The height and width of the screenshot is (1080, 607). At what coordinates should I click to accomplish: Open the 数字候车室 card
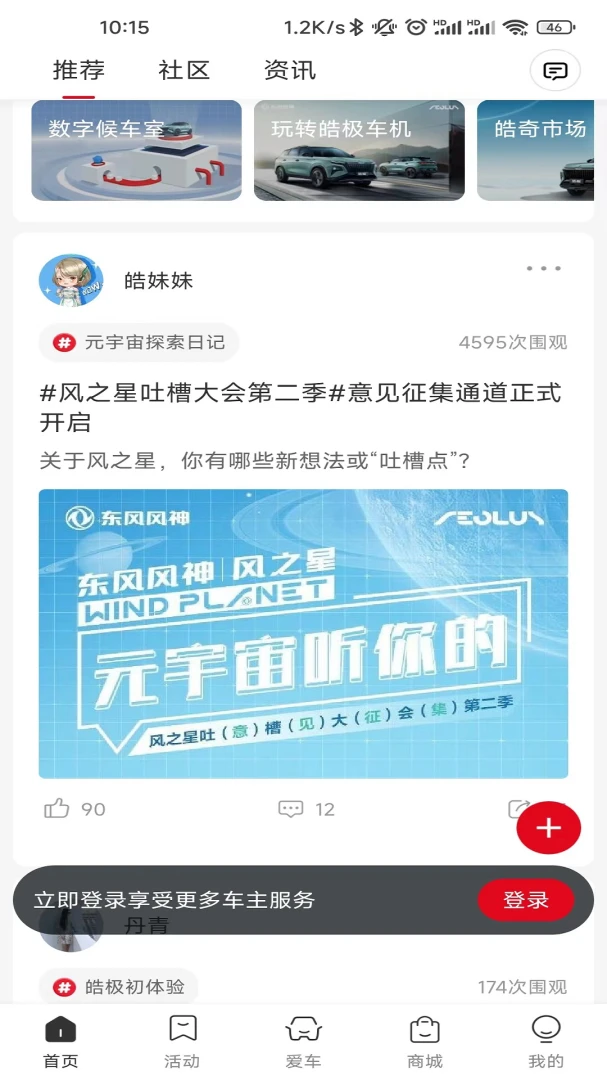136,150
